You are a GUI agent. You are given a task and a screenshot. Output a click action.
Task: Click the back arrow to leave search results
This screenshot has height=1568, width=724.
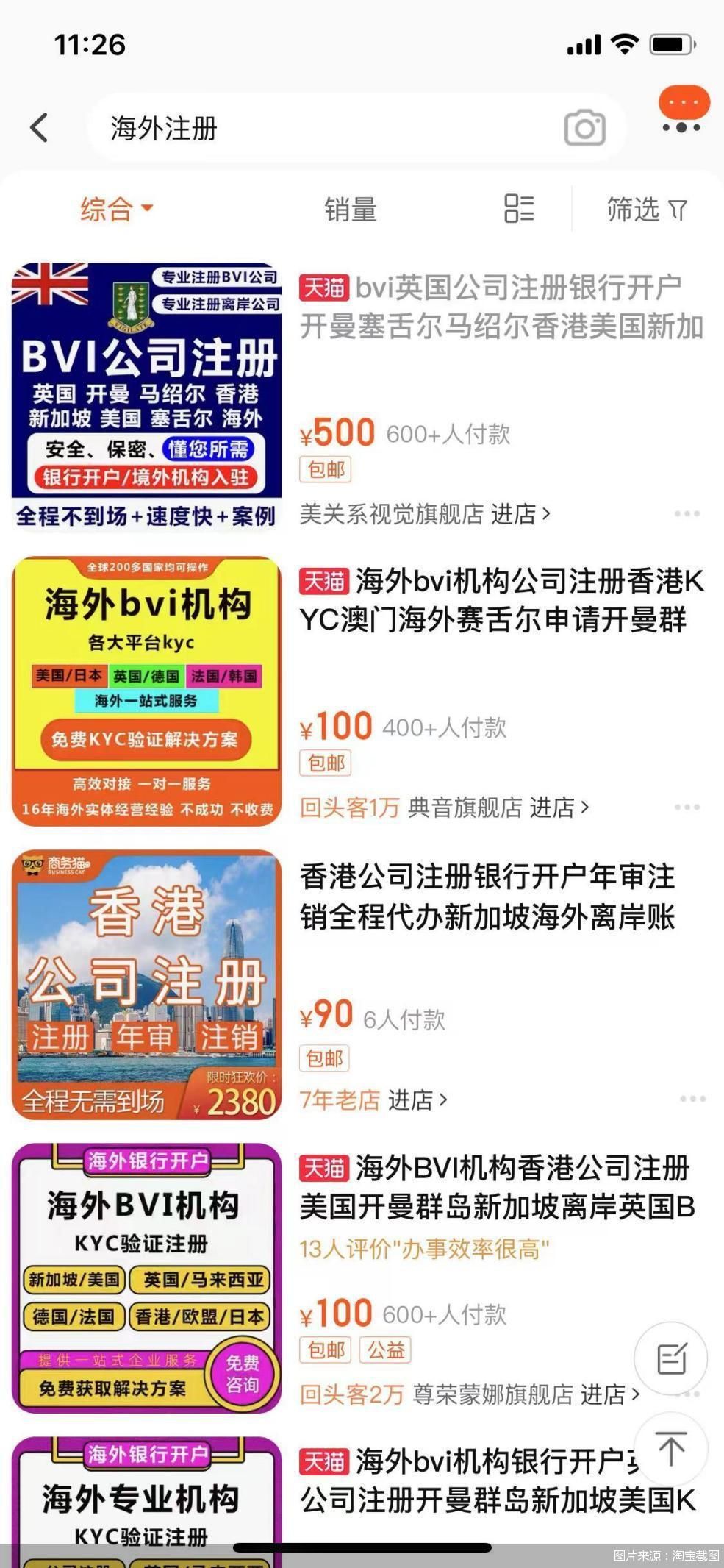click(40, 126)
